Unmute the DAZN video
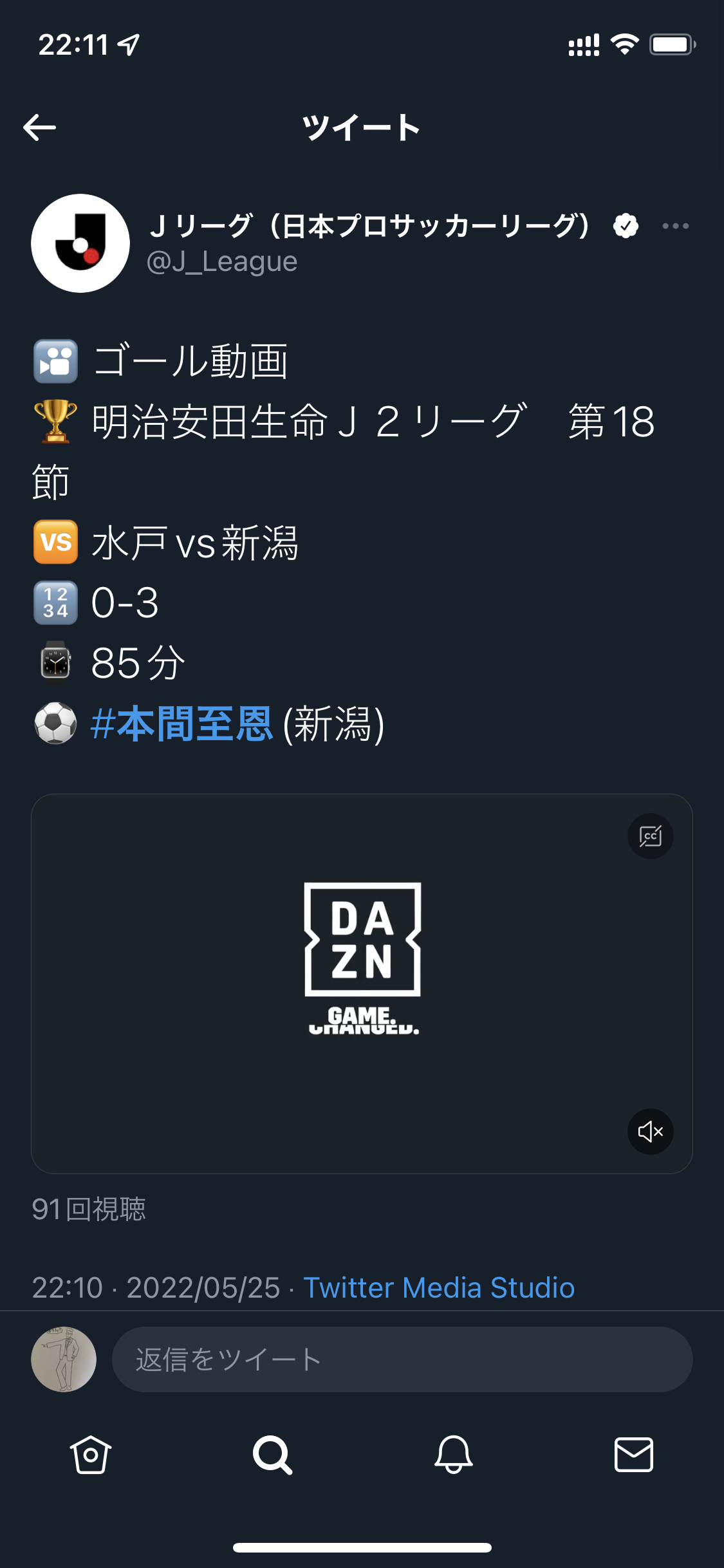This screenshot has width=724, height=1568. pyautogui.click(x=651, y=1131)
